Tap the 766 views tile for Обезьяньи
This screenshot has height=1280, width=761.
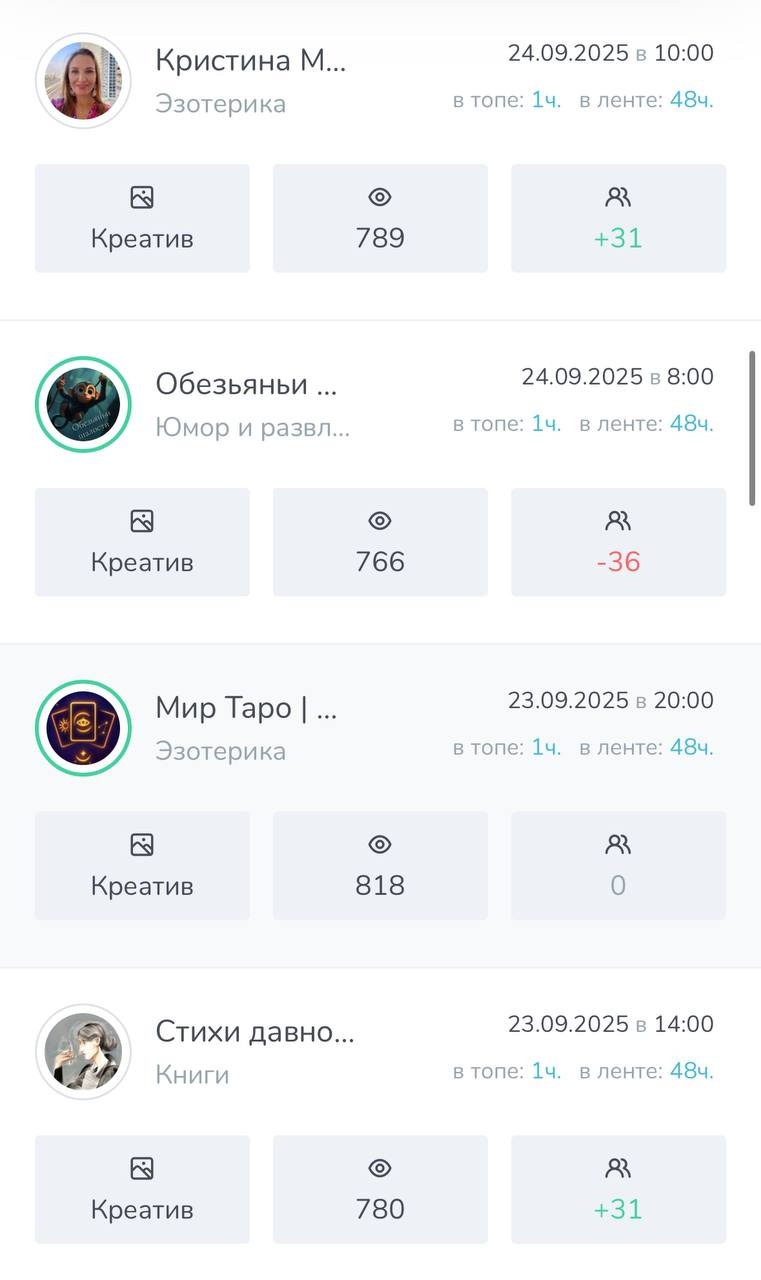pyautogui.click(x=380, y=542)
